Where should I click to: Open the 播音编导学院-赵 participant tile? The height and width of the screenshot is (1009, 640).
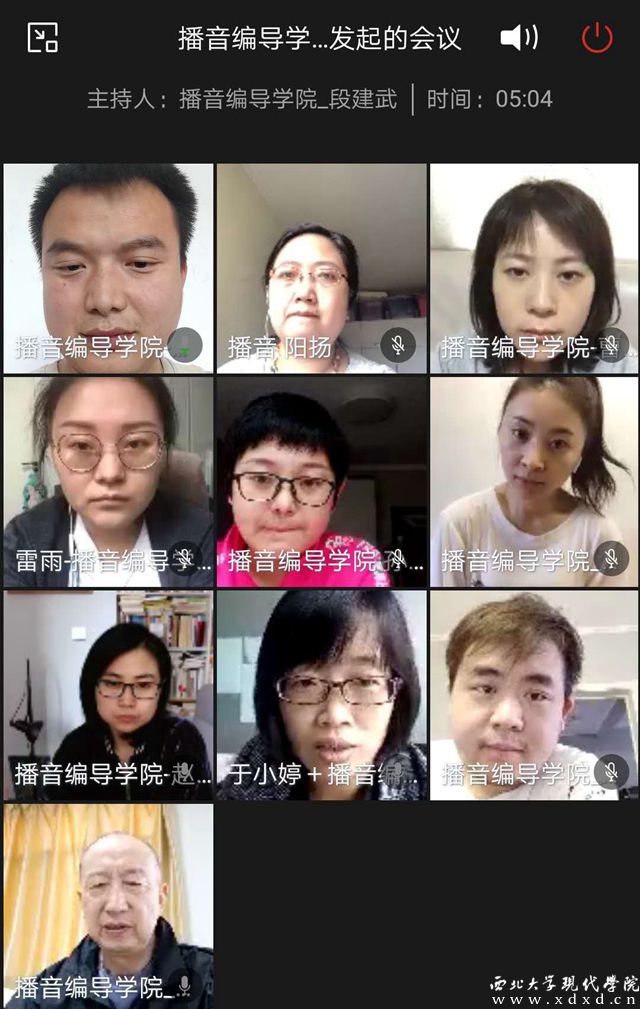click(108, 694)
